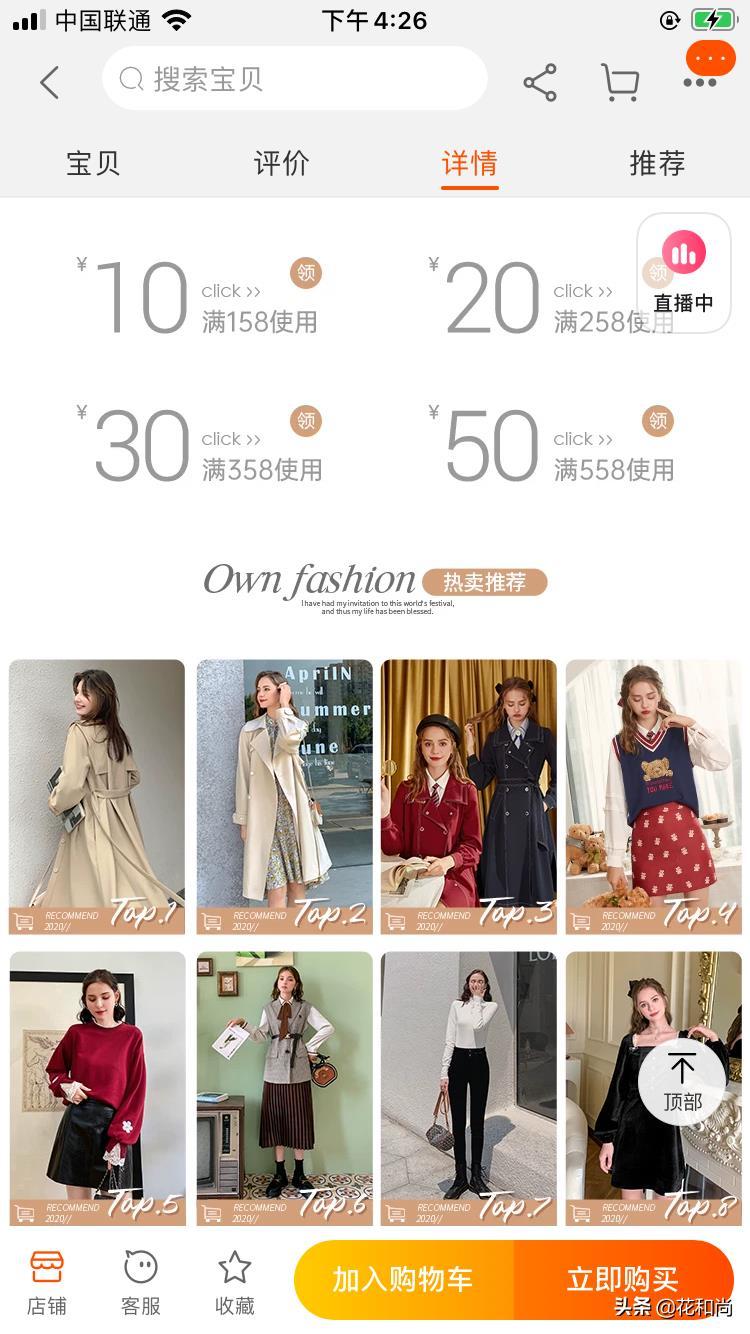
Task: Switch to the 推荐 tab
Action: coord(657,163)
